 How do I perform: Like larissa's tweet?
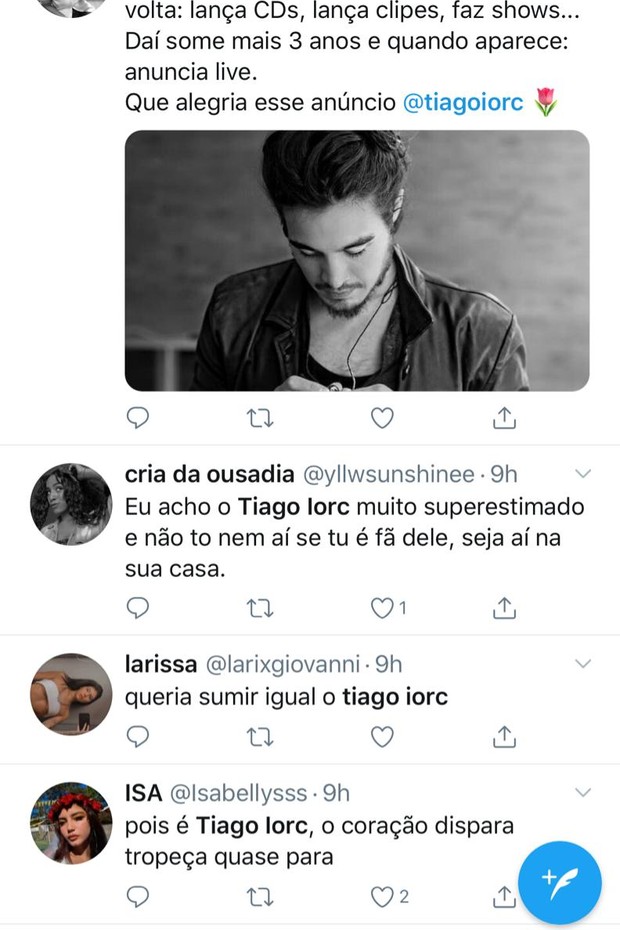[382, 737]
